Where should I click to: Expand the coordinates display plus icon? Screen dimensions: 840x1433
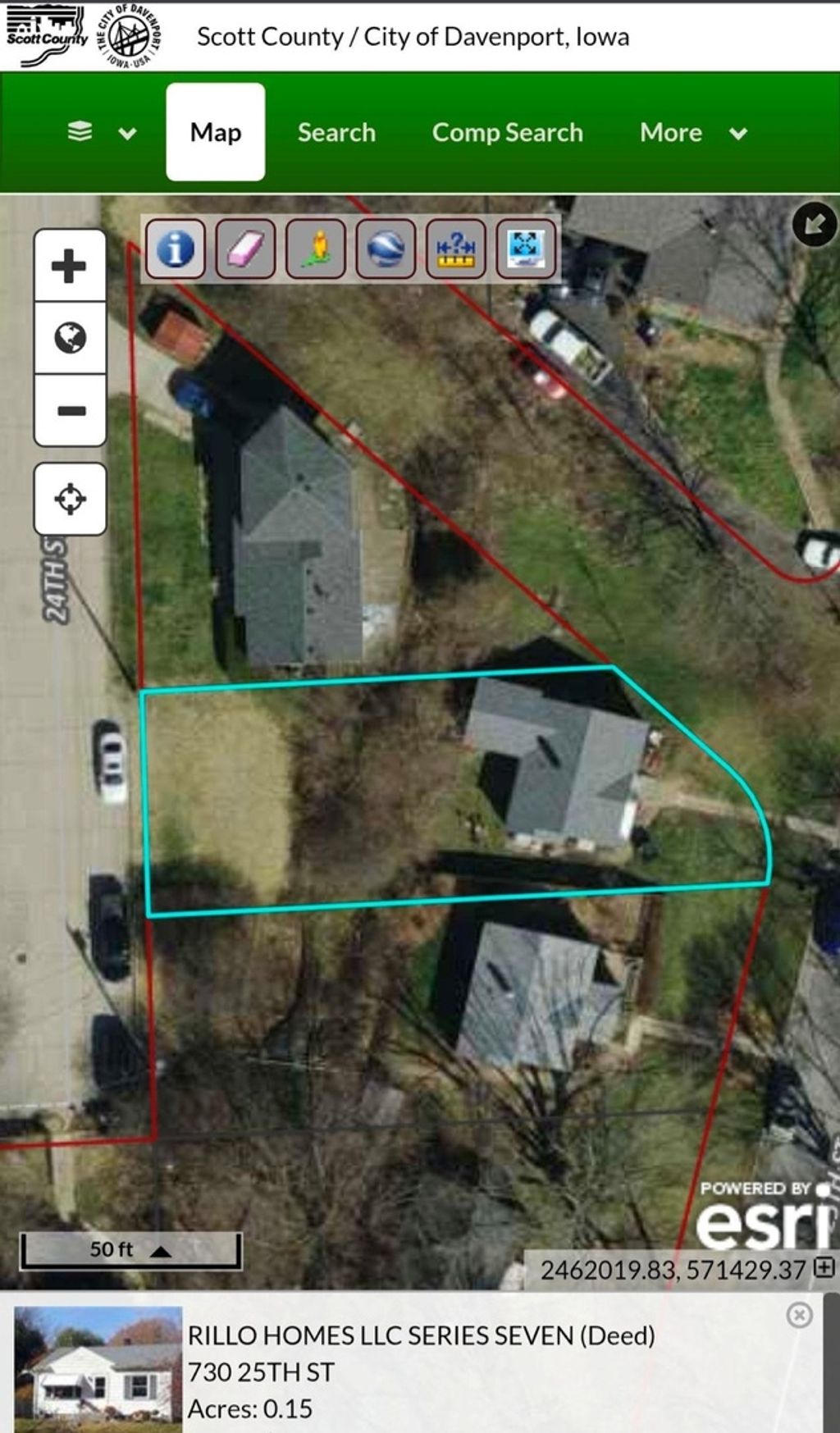(x=824, y=1268)
